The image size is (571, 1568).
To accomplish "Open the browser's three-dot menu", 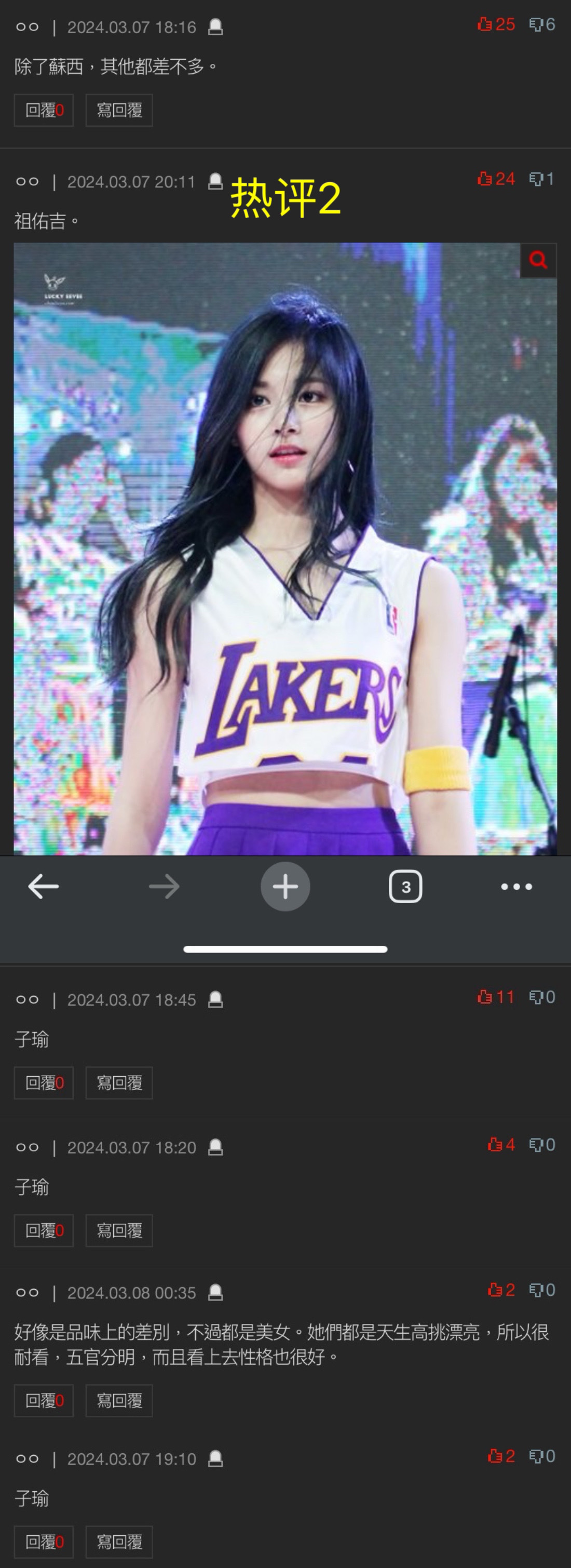I will pyautogui.click(x=516, y=886).
